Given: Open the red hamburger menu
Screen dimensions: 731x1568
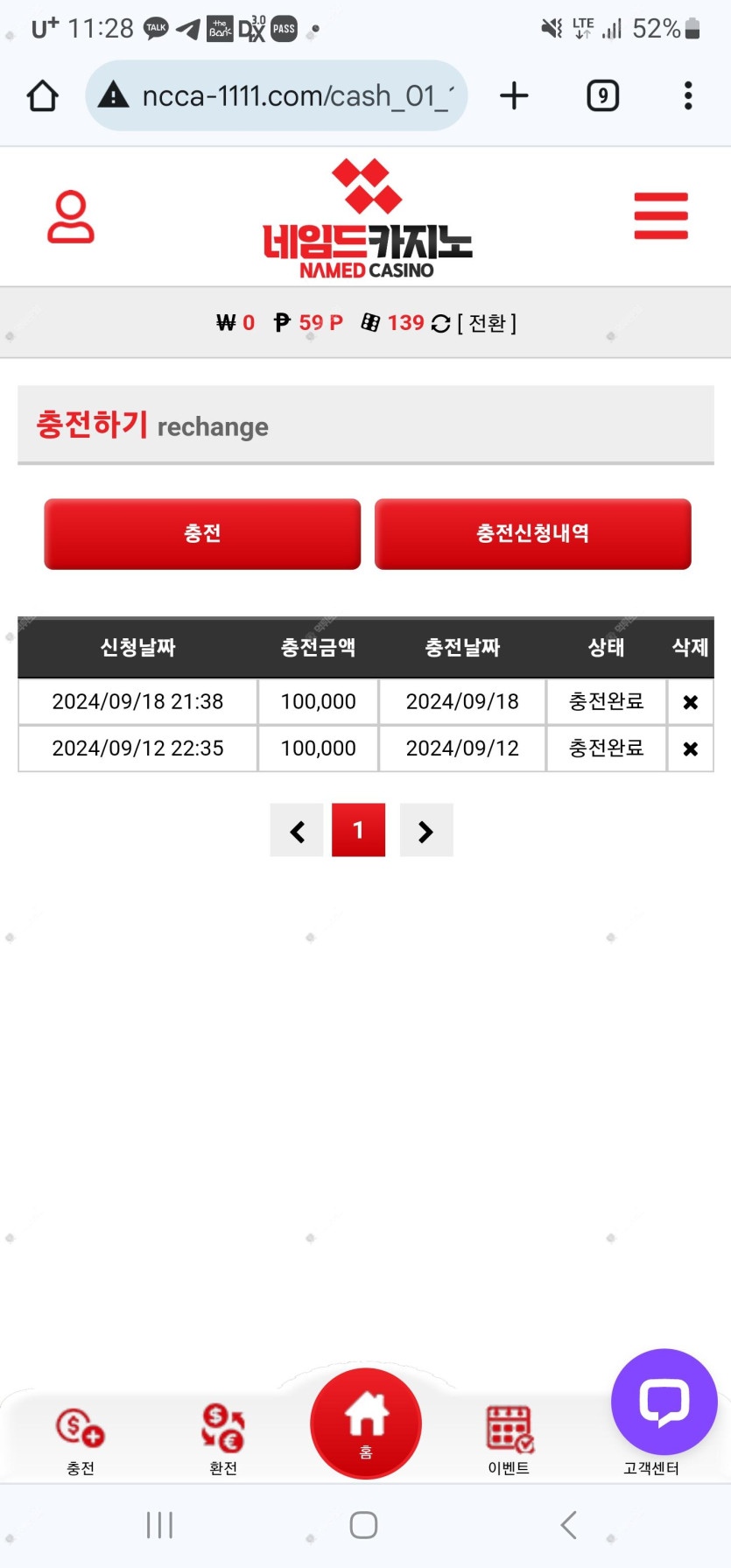Looking at the screenshot, I should [x=661, y=215].
